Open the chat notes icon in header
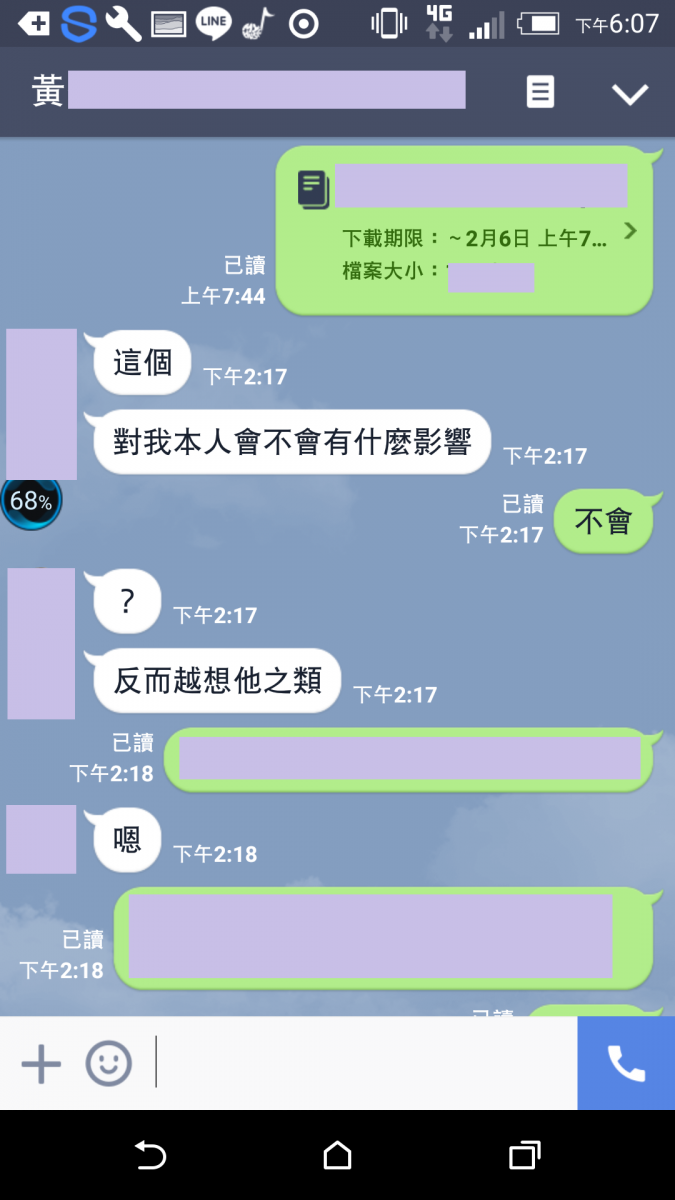675x1200 pixels. click(x=540, y=93)
